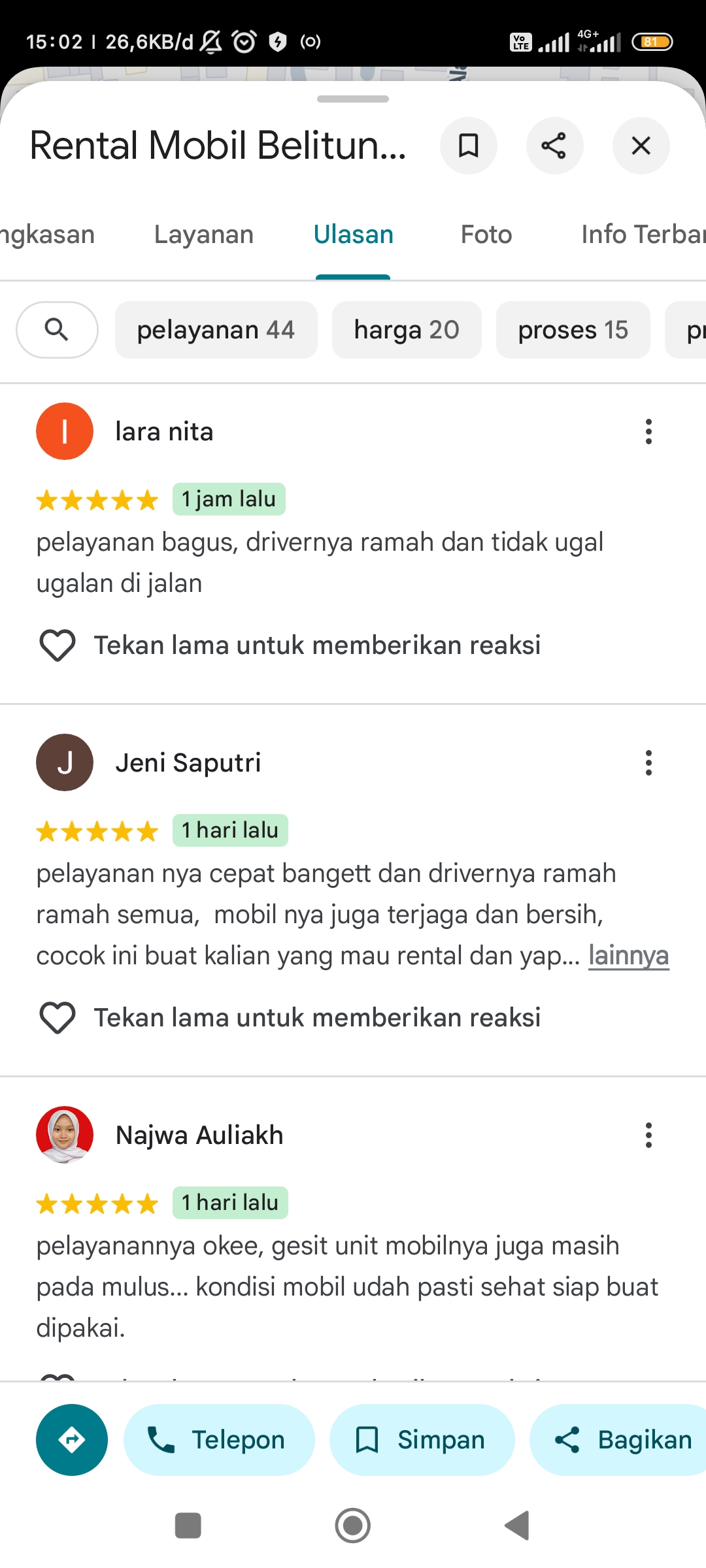Like lara nita's review with the heart
This screenshot has height=1568, width=706.
pos(58,645)
